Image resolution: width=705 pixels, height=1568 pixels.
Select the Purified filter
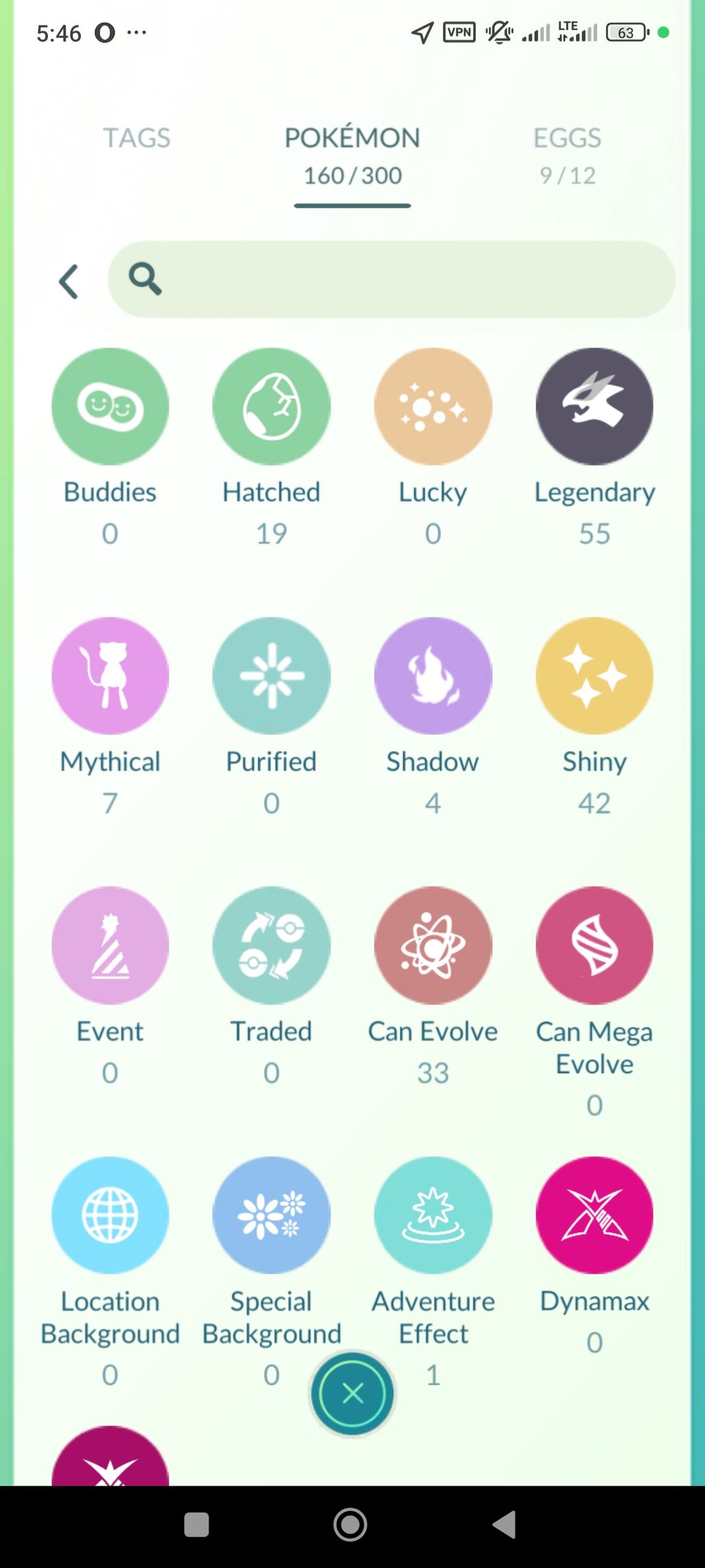272,677
